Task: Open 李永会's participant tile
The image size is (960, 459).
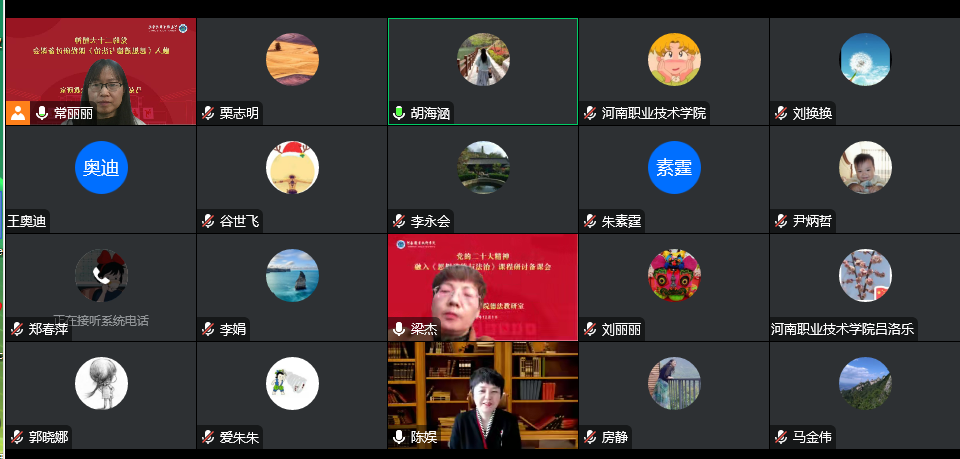Action: 483,179
